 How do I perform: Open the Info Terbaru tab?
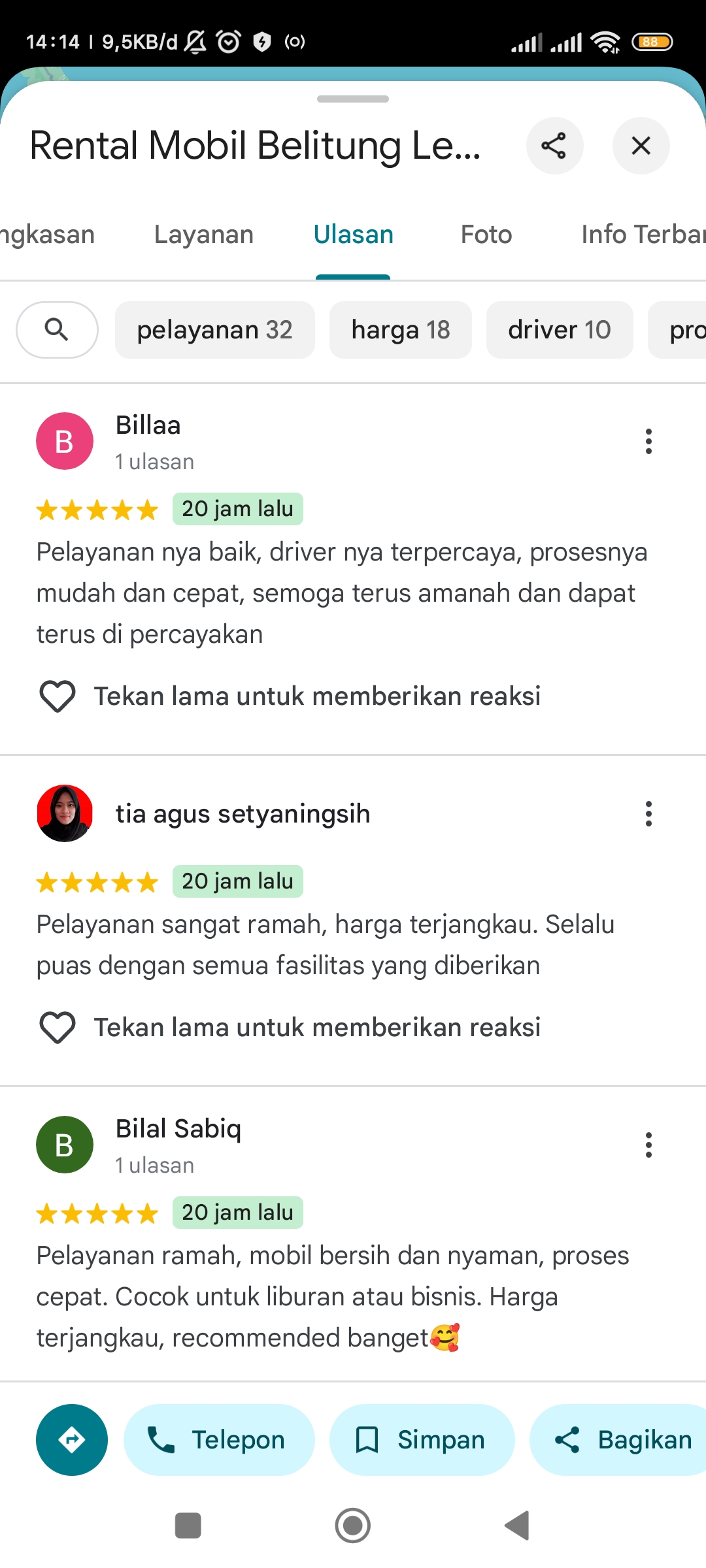[643, 235]
